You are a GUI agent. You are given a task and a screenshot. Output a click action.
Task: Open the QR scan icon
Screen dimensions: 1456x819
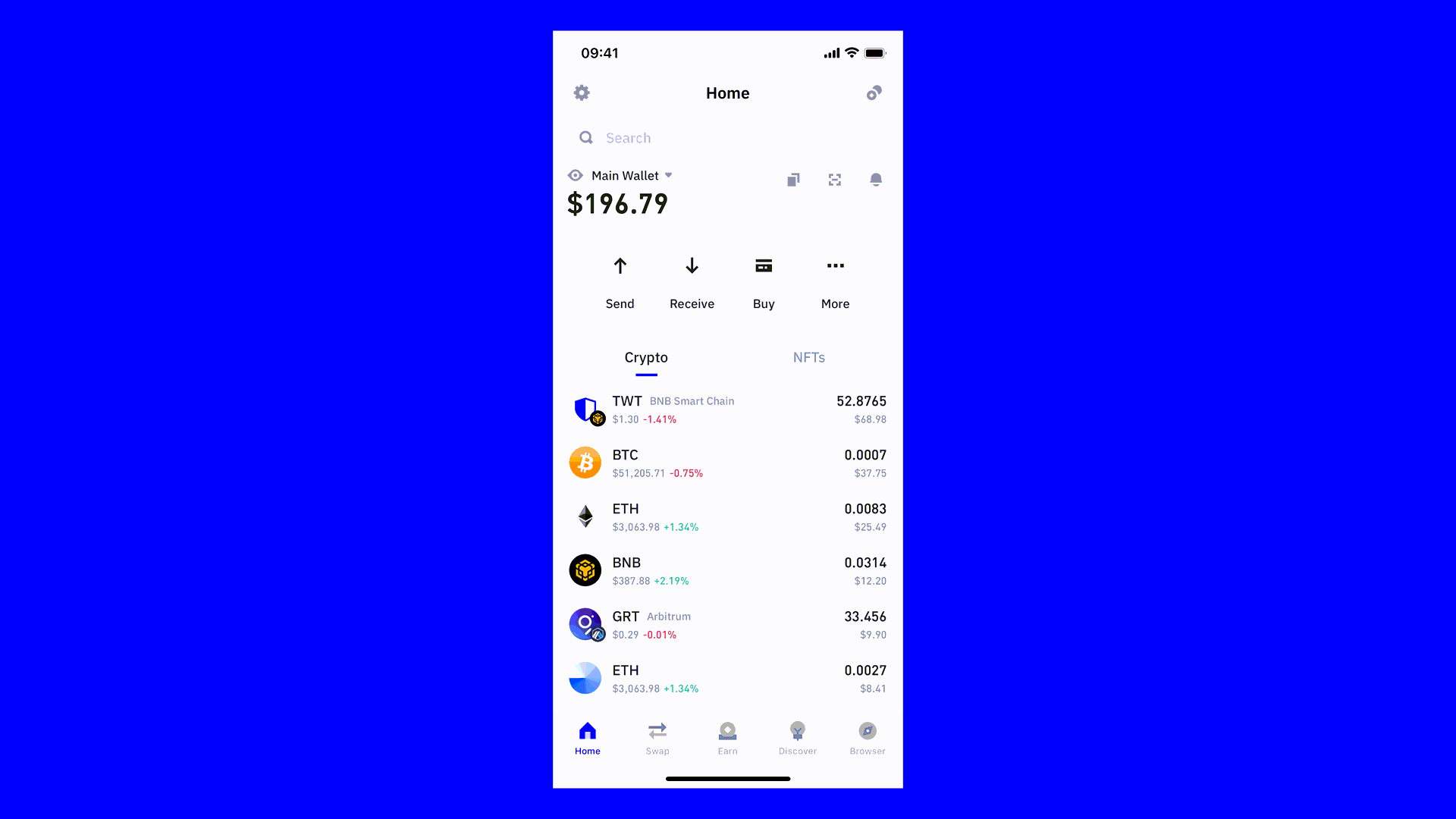tap(834, 180)
